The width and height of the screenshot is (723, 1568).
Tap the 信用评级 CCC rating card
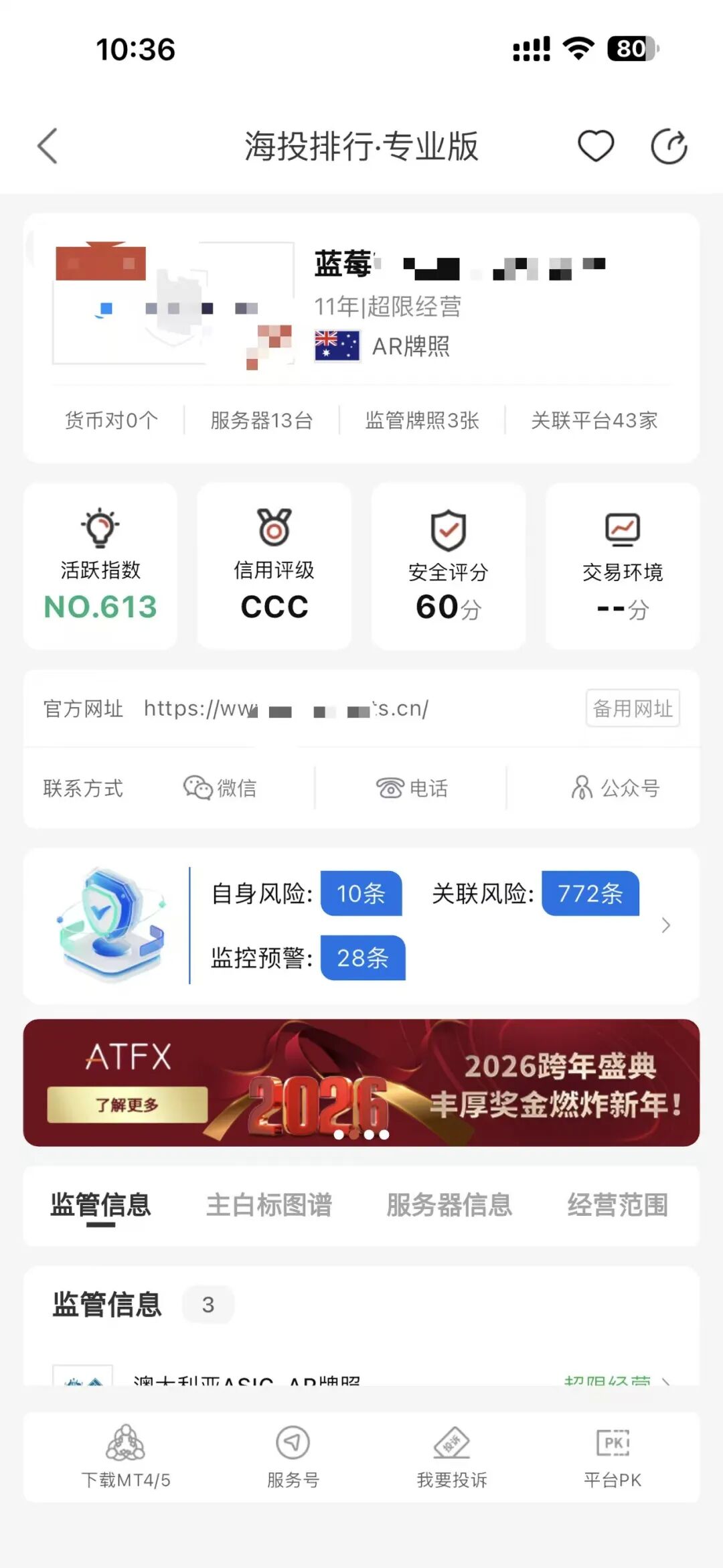(x=274, y=566)
